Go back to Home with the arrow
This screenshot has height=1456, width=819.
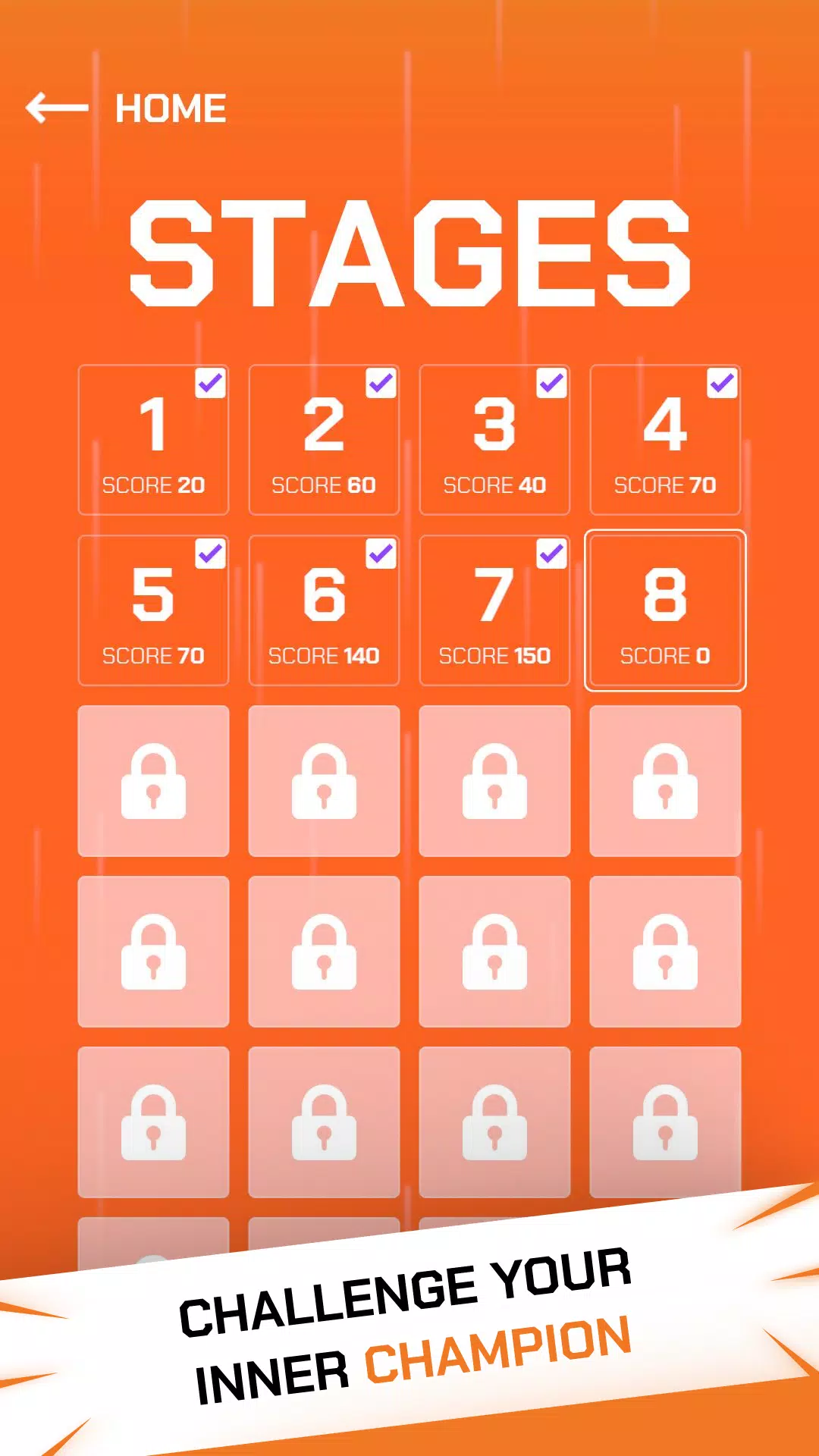coord(58,108)
